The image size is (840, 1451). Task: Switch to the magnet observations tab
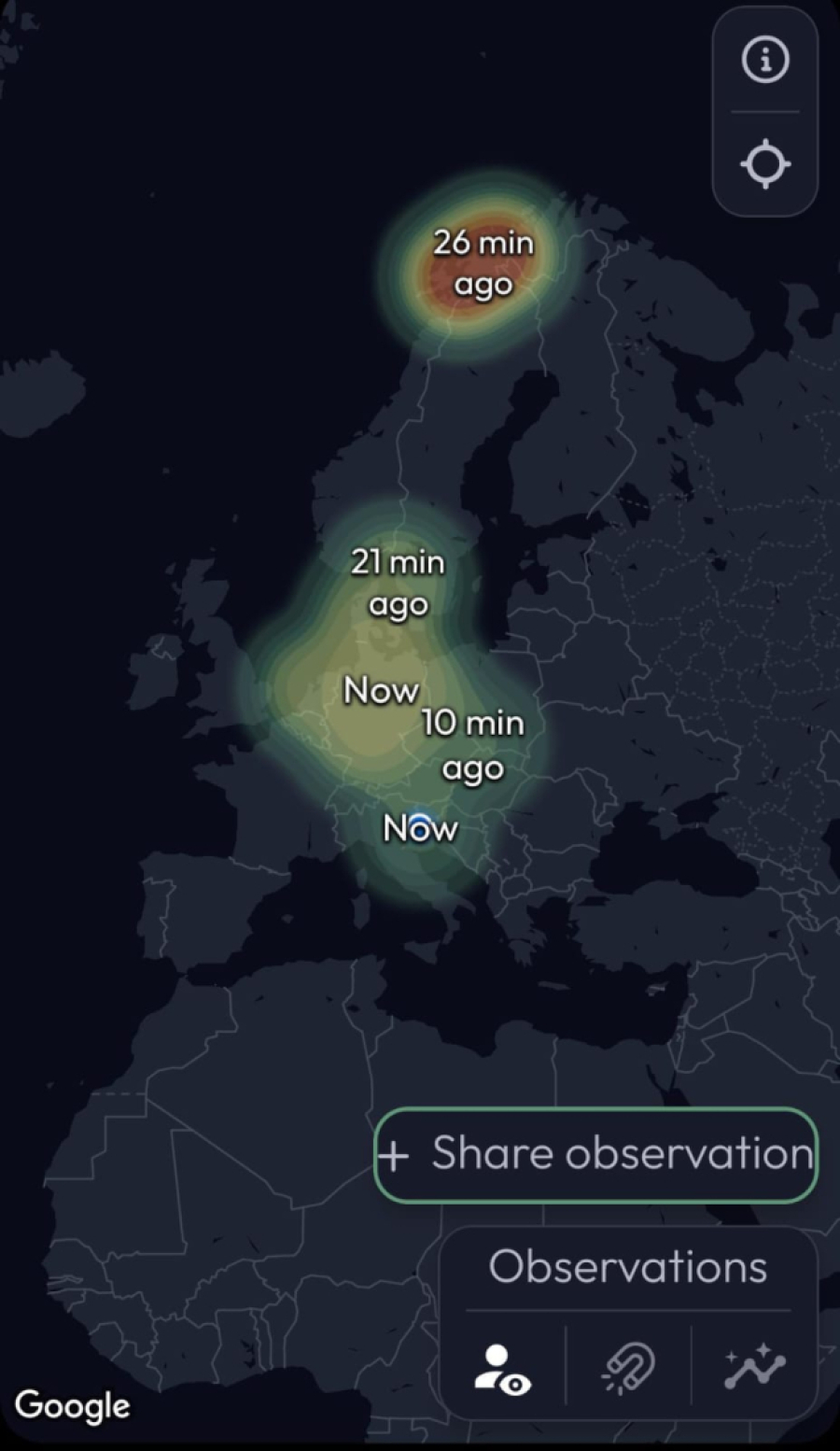click(x=628, y=1370)
